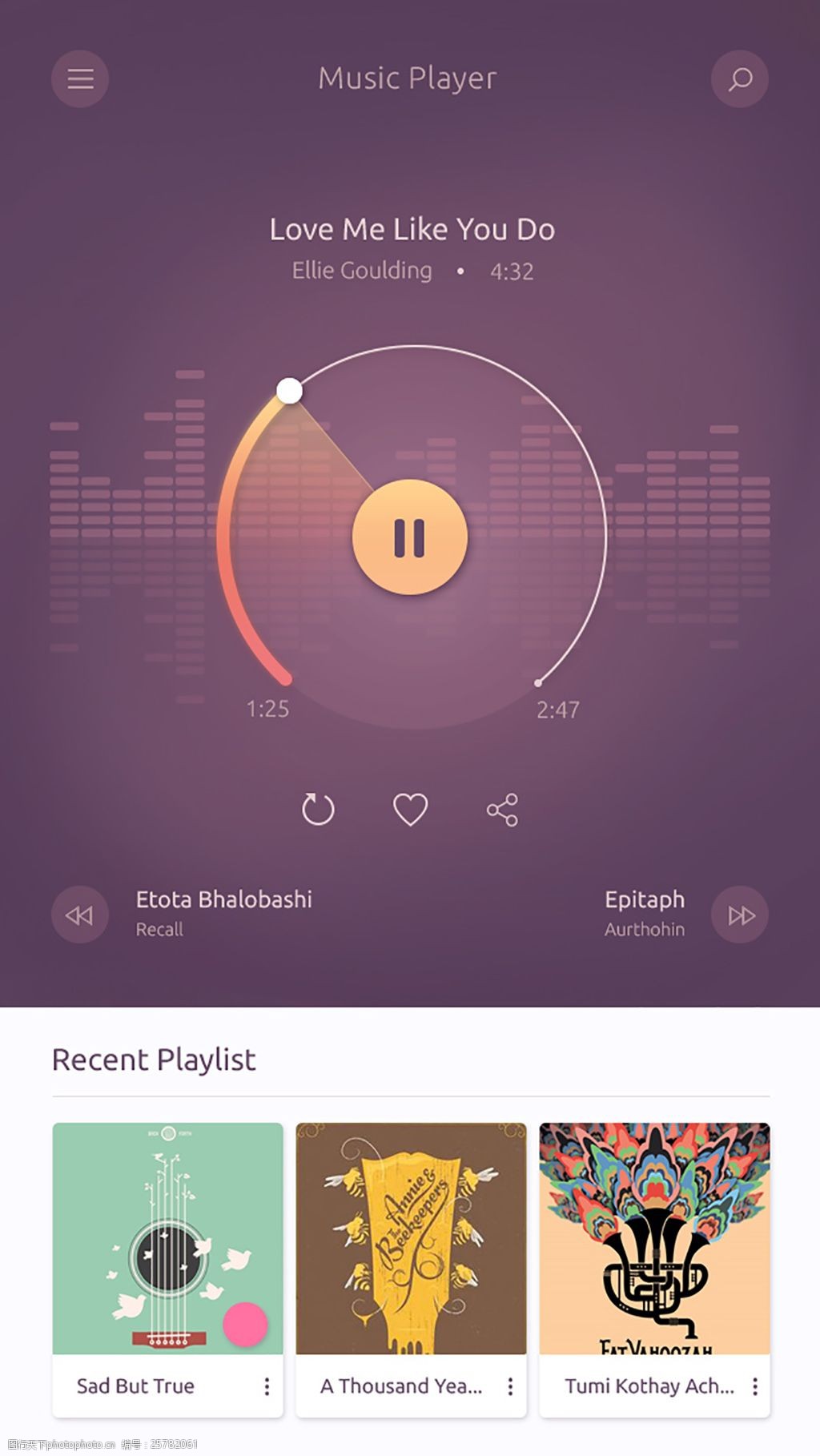Open options for Tumi Kothay Ach...
The height and width of the screenshot is (1456, 820).
point(754,1386)
